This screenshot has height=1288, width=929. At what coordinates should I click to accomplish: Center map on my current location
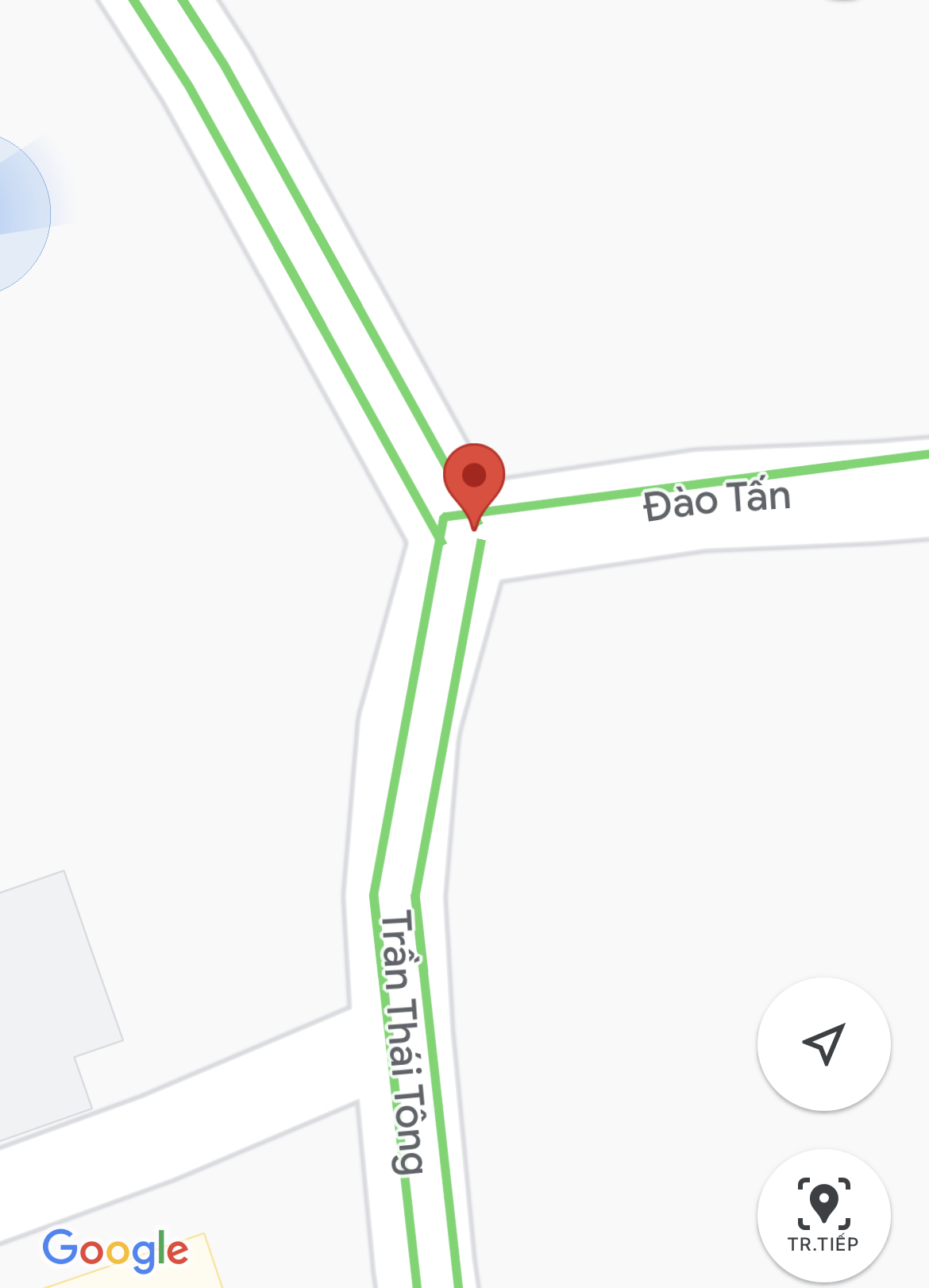[x=823, y=1043]
